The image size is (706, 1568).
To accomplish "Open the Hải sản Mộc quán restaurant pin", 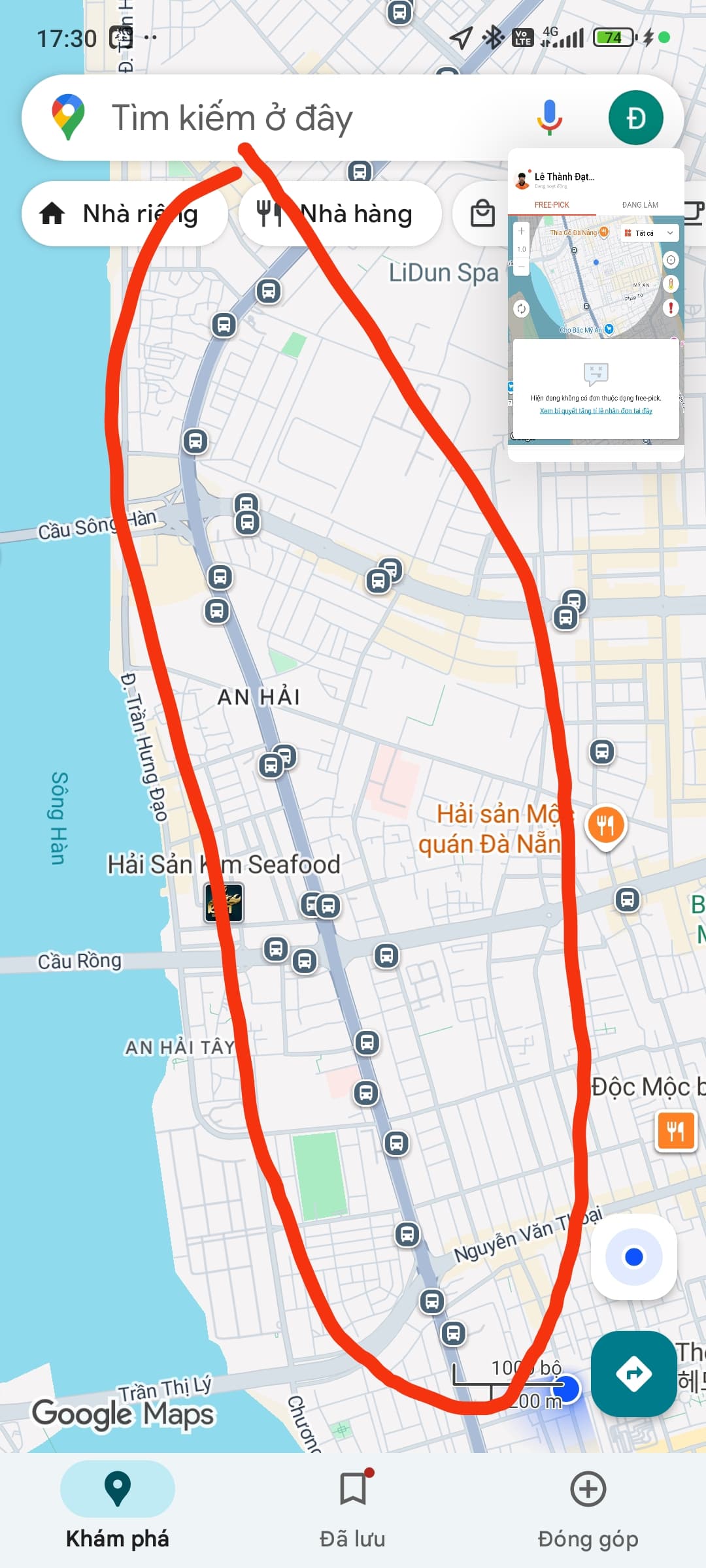I will pyautogui.click(x=606, y=826).
